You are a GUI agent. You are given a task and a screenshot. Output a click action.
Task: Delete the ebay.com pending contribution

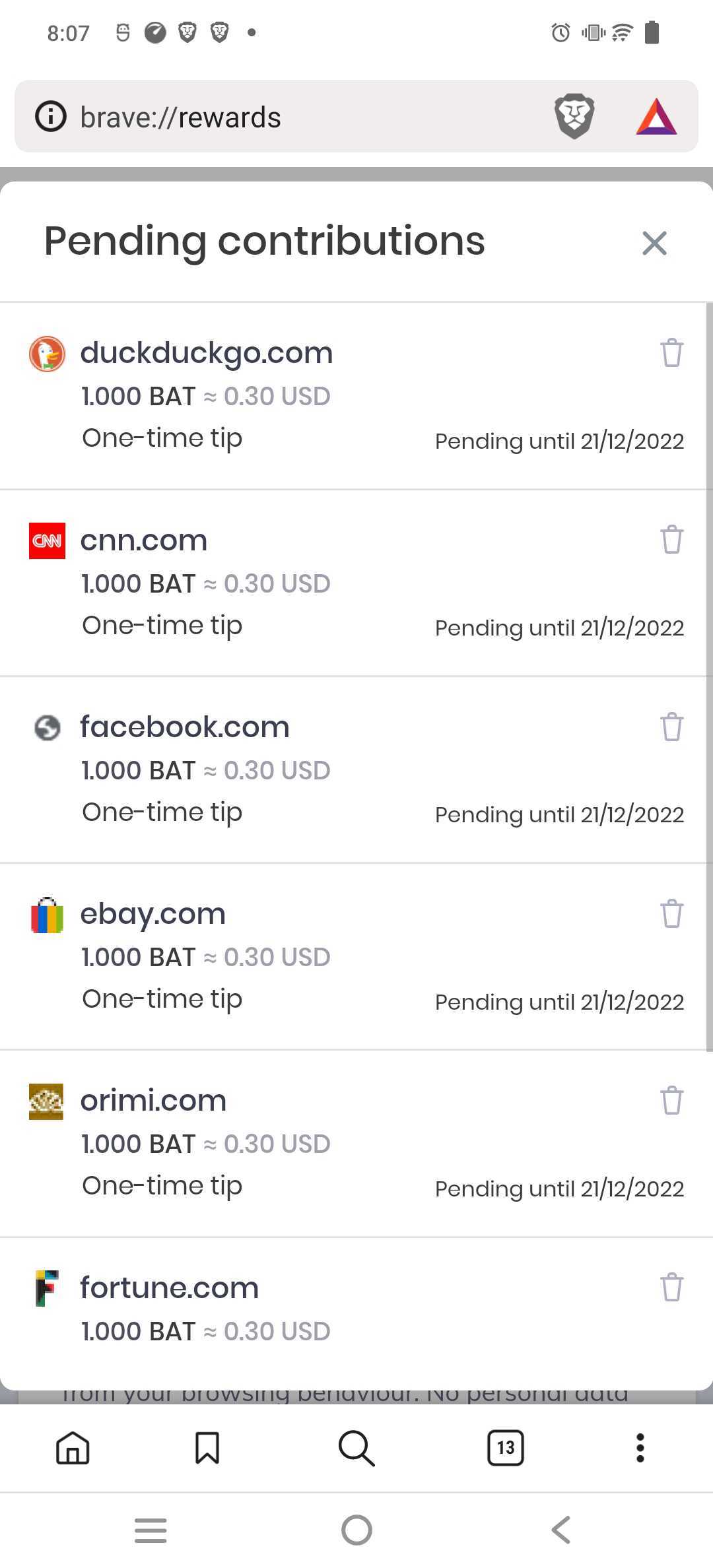coord(671,914)
